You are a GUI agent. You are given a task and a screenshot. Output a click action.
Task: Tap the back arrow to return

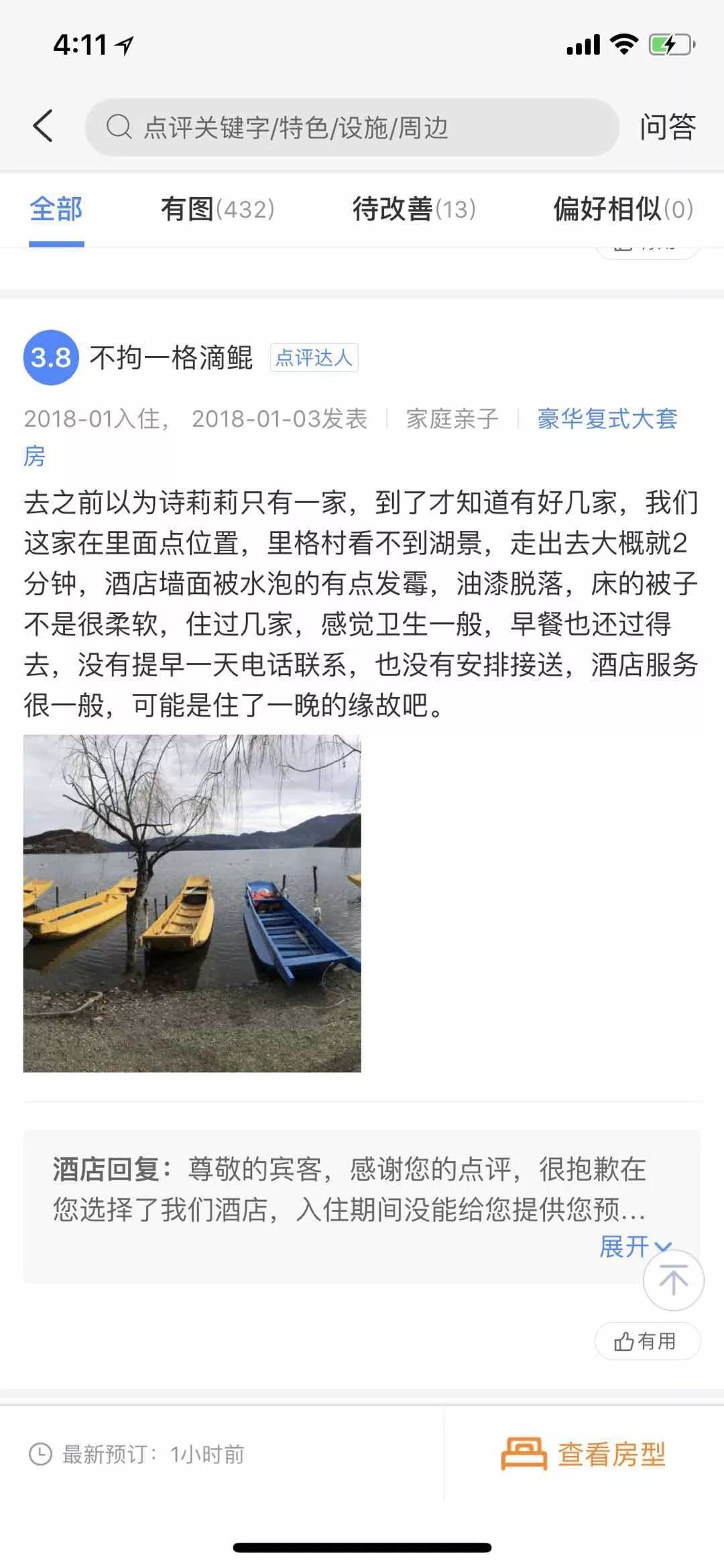(43, 126)
